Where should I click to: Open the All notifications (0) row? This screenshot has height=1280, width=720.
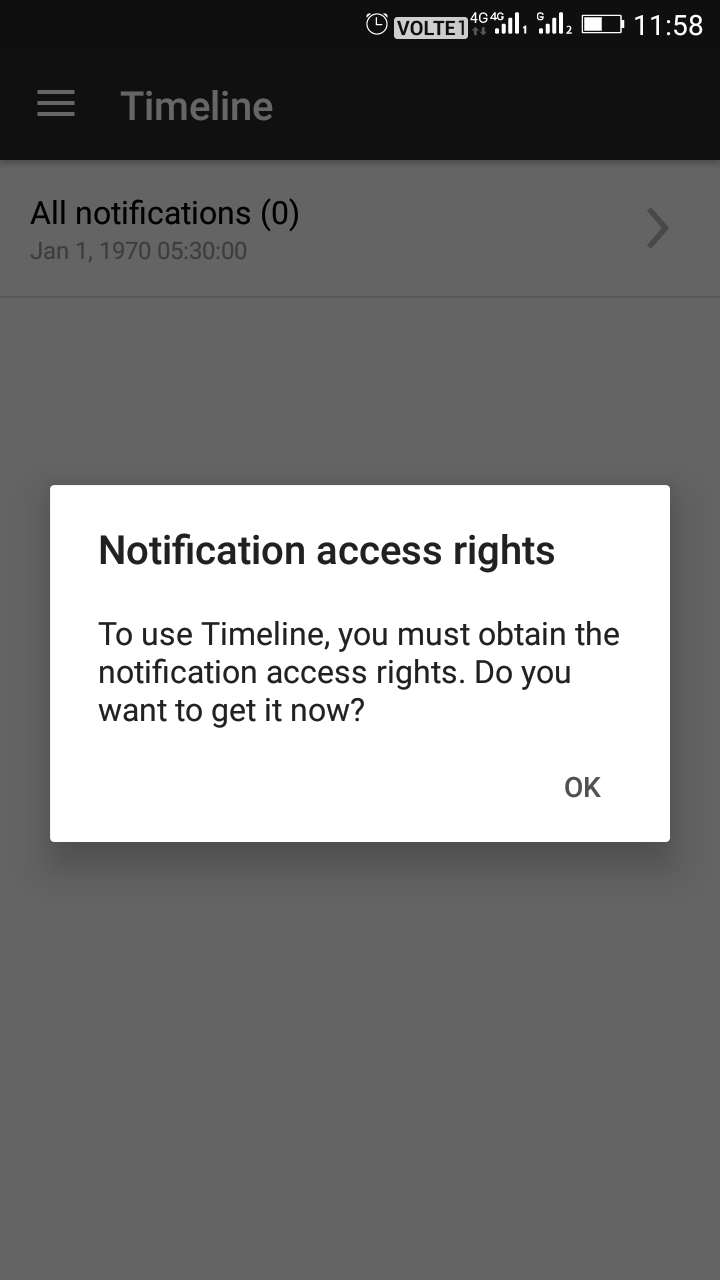pyautogui.click(x=360, y=229)
